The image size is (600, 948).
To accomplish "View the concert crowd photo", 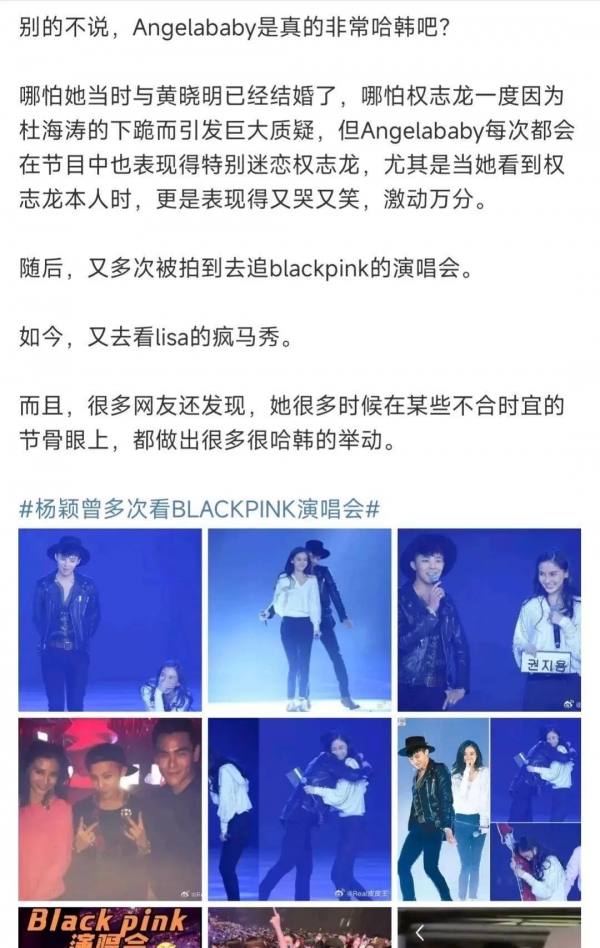I will click(x=299, y=929).
